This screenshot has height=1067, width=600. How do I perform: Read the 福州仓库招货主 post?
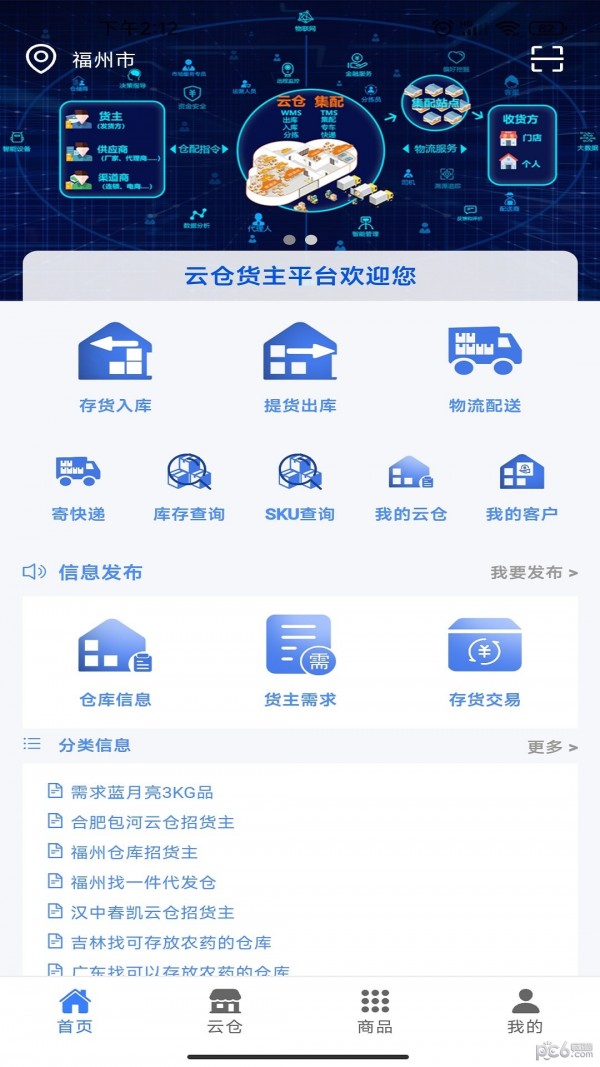(x=134, y=852)
